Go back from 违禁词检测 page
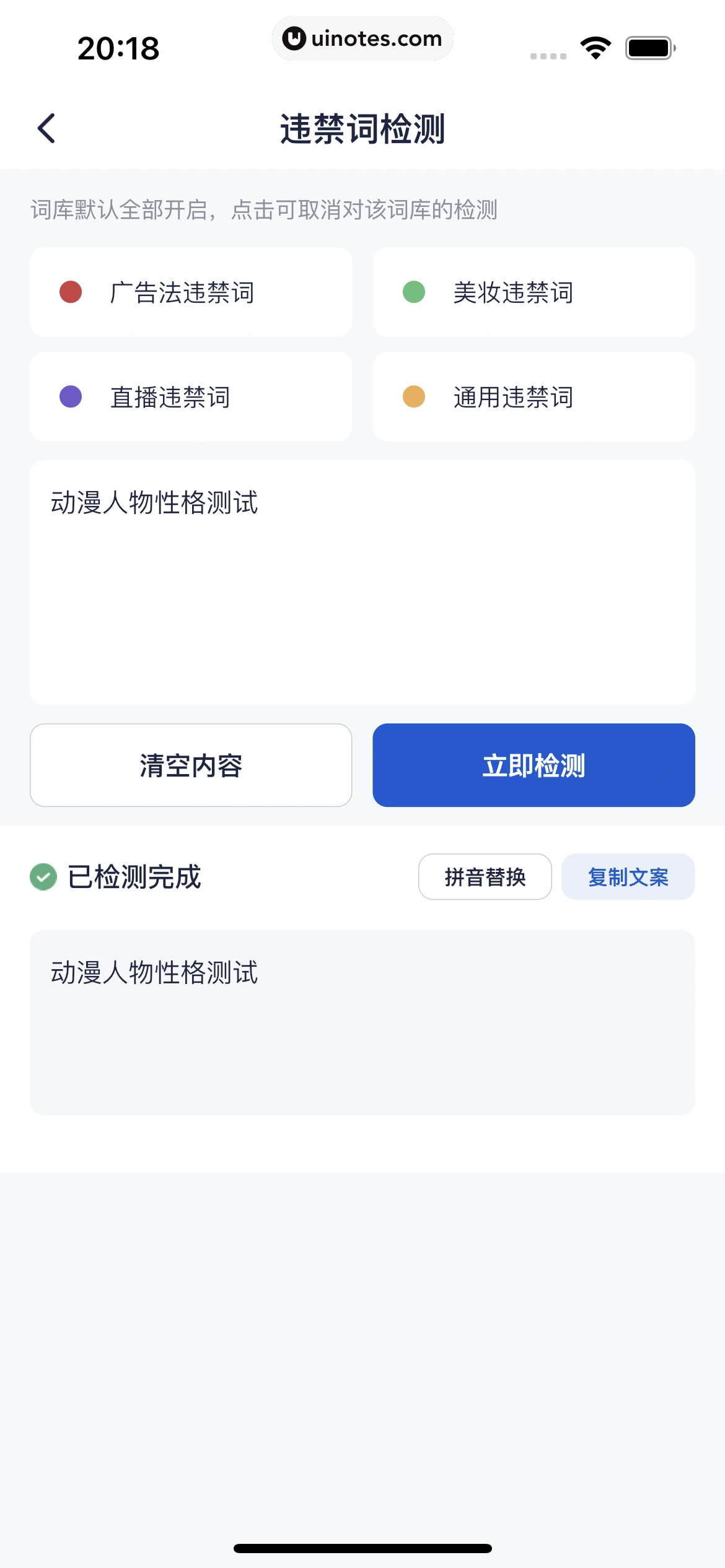The image size is (725, 1568). [x=47, y=128]
